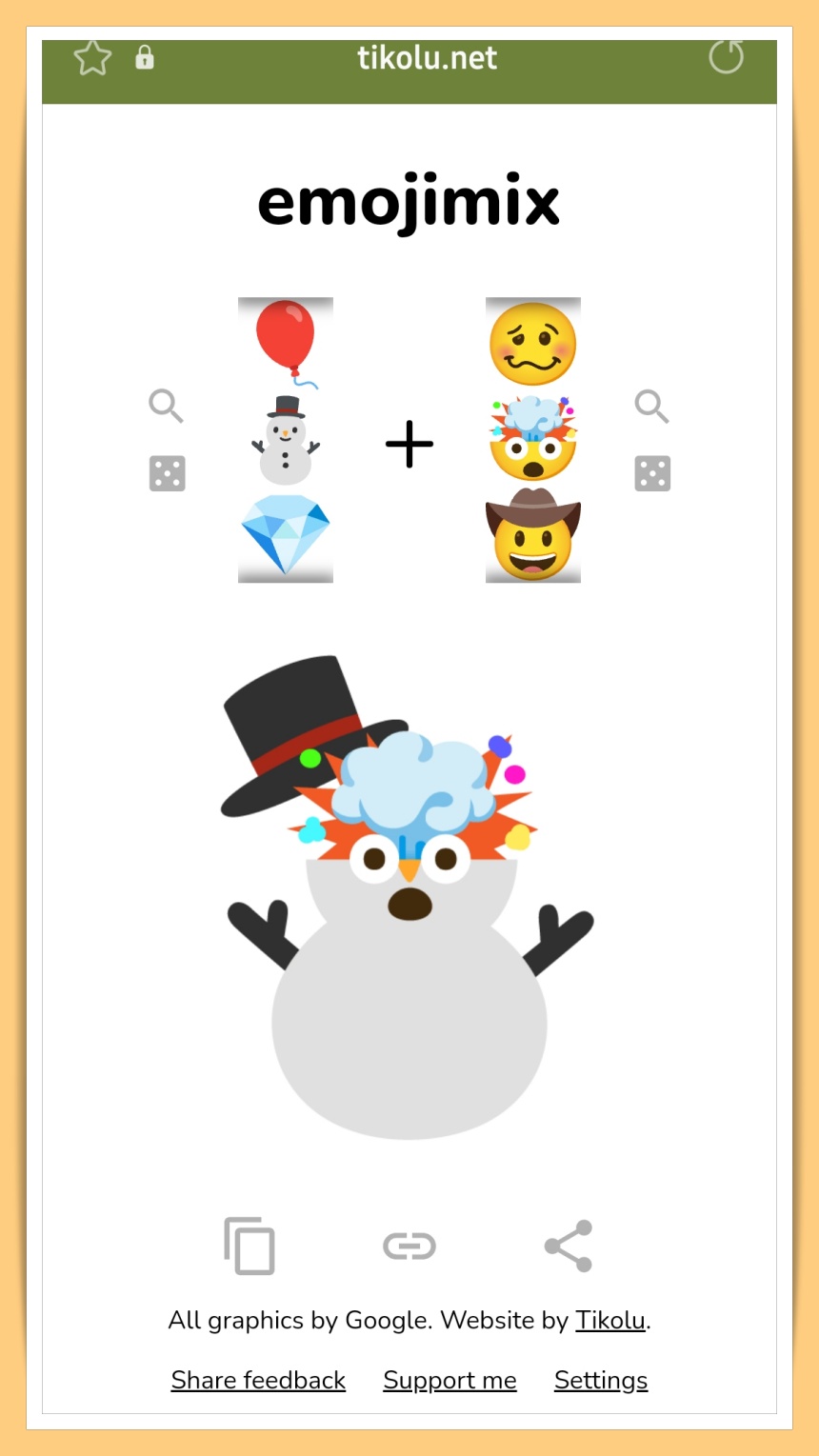
Task: Open the Tikolu website link
Action: (610, 1321)
